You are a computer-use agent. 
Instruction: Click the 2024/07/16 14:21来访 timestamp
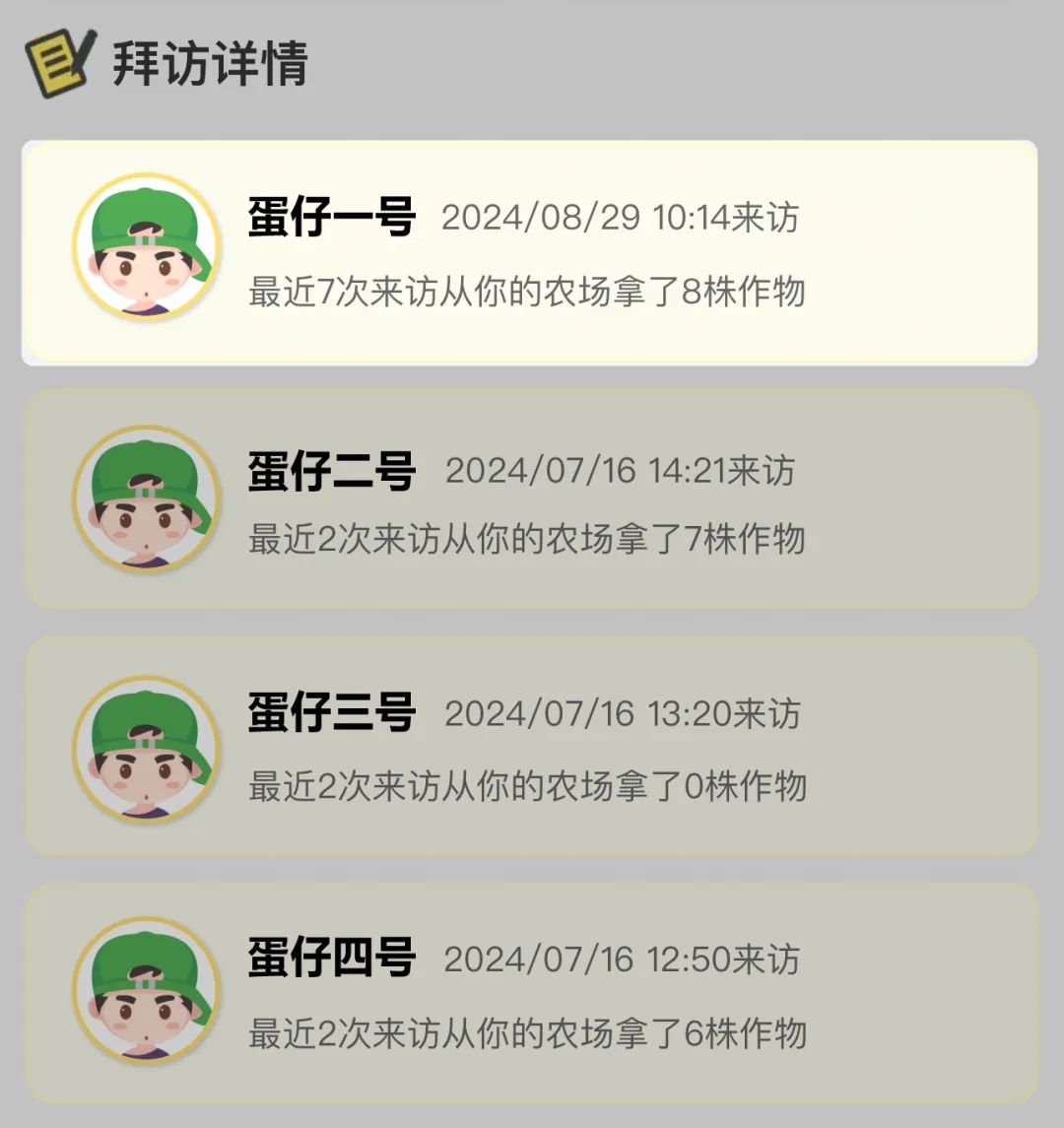pos(624,472)
